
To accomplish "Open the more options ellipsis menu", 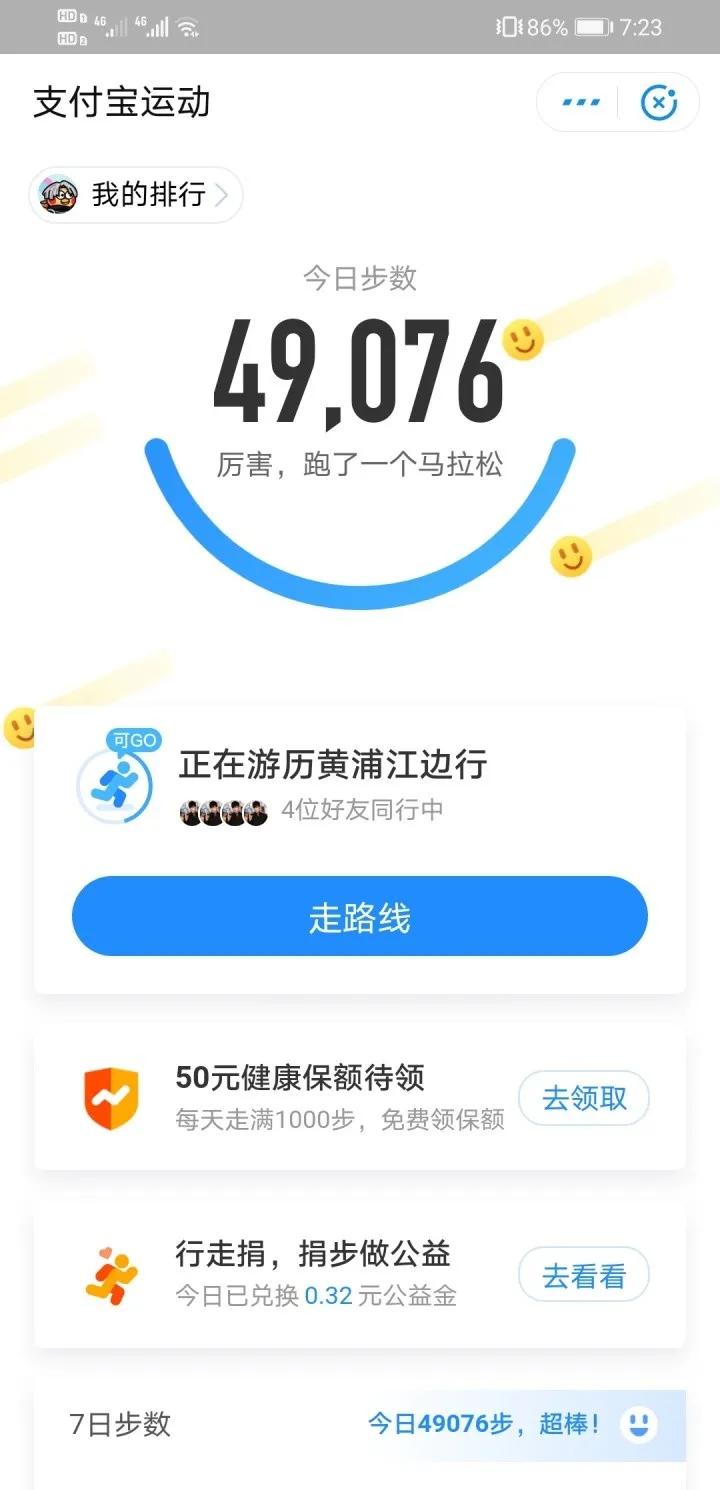I will [578, 101].
